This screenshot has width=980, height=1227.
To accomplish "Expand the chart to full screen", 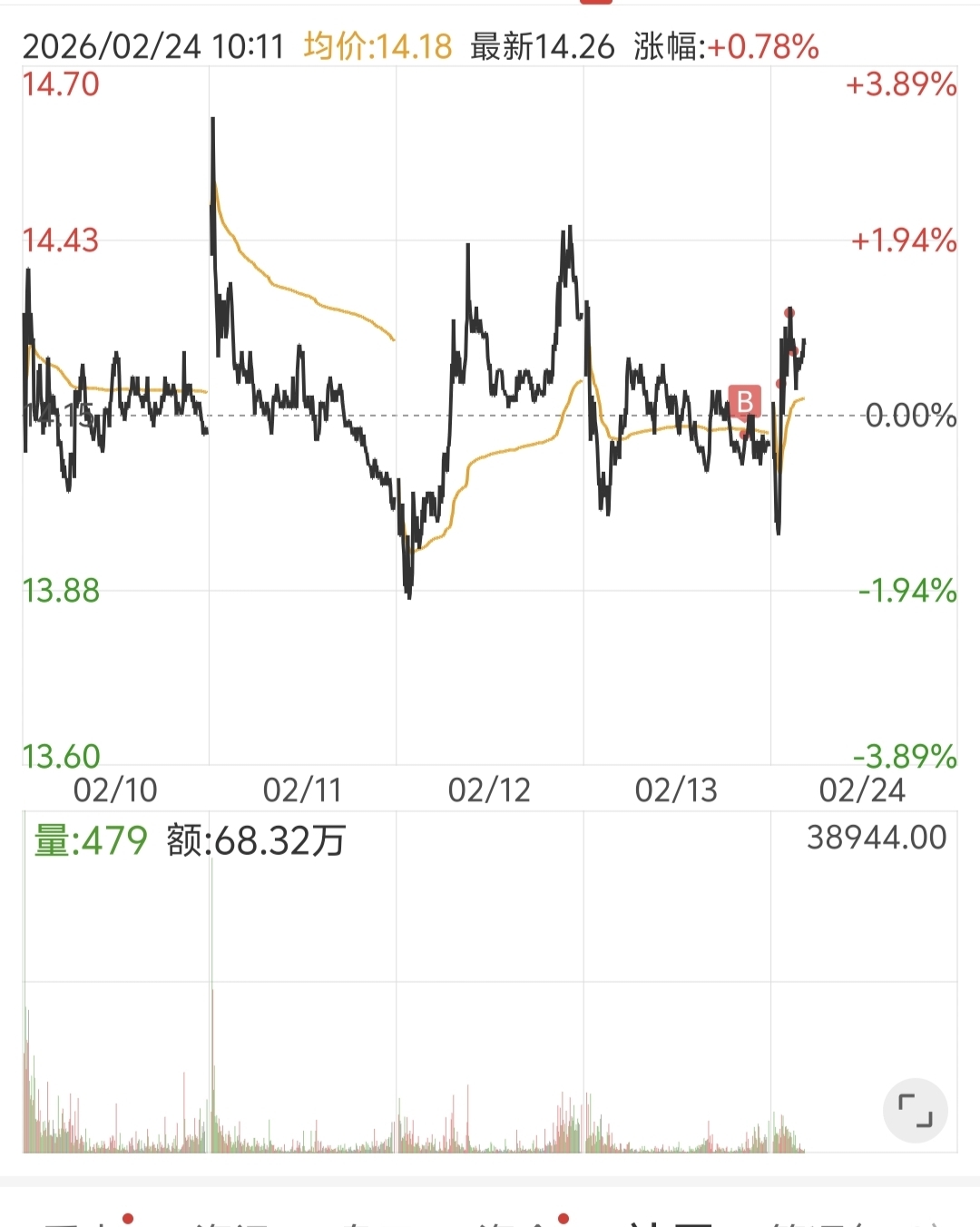I will (915, 1111).
